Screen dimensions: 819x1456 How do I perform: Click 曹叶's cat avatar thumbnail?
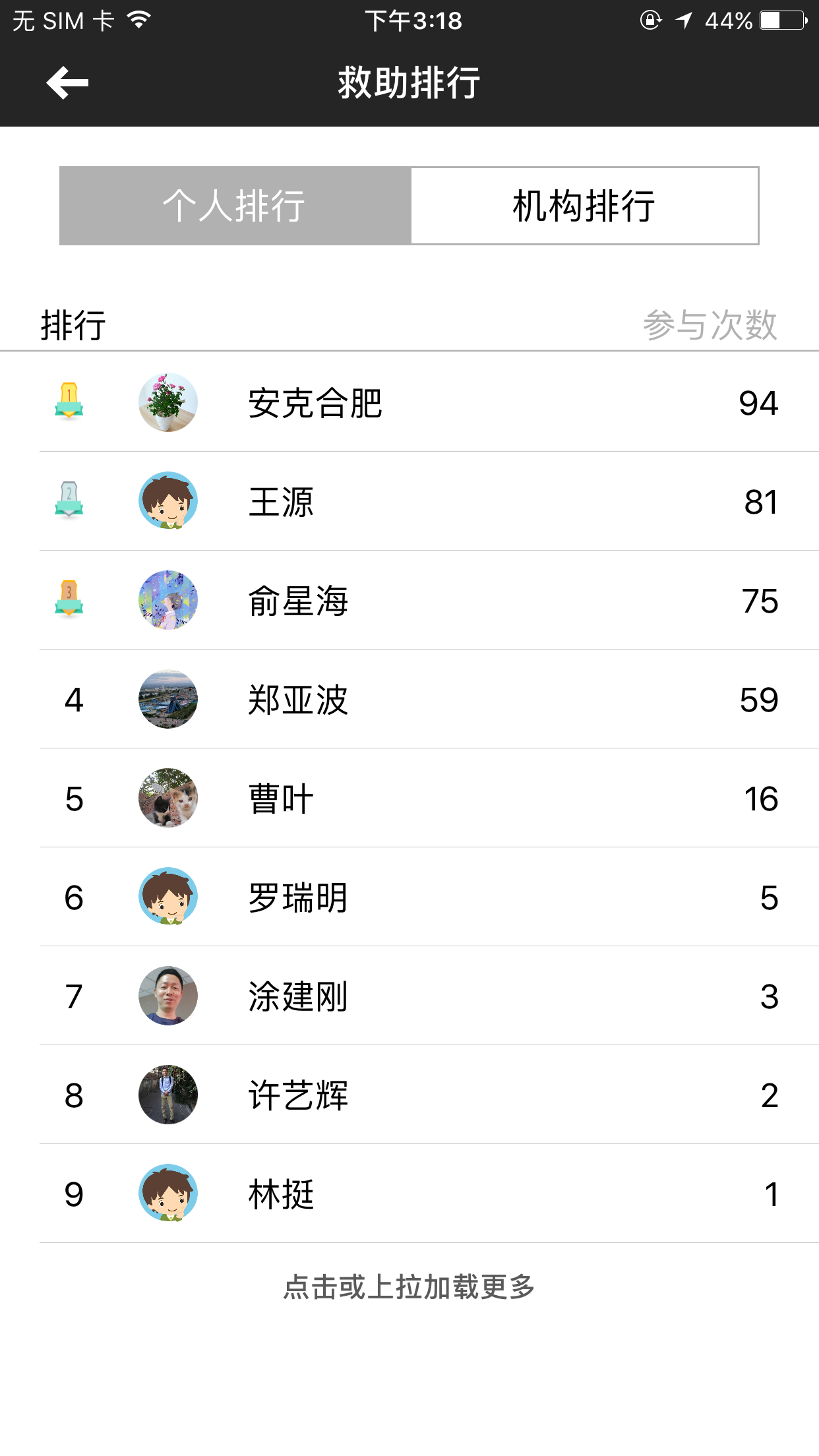click(168, 799)
